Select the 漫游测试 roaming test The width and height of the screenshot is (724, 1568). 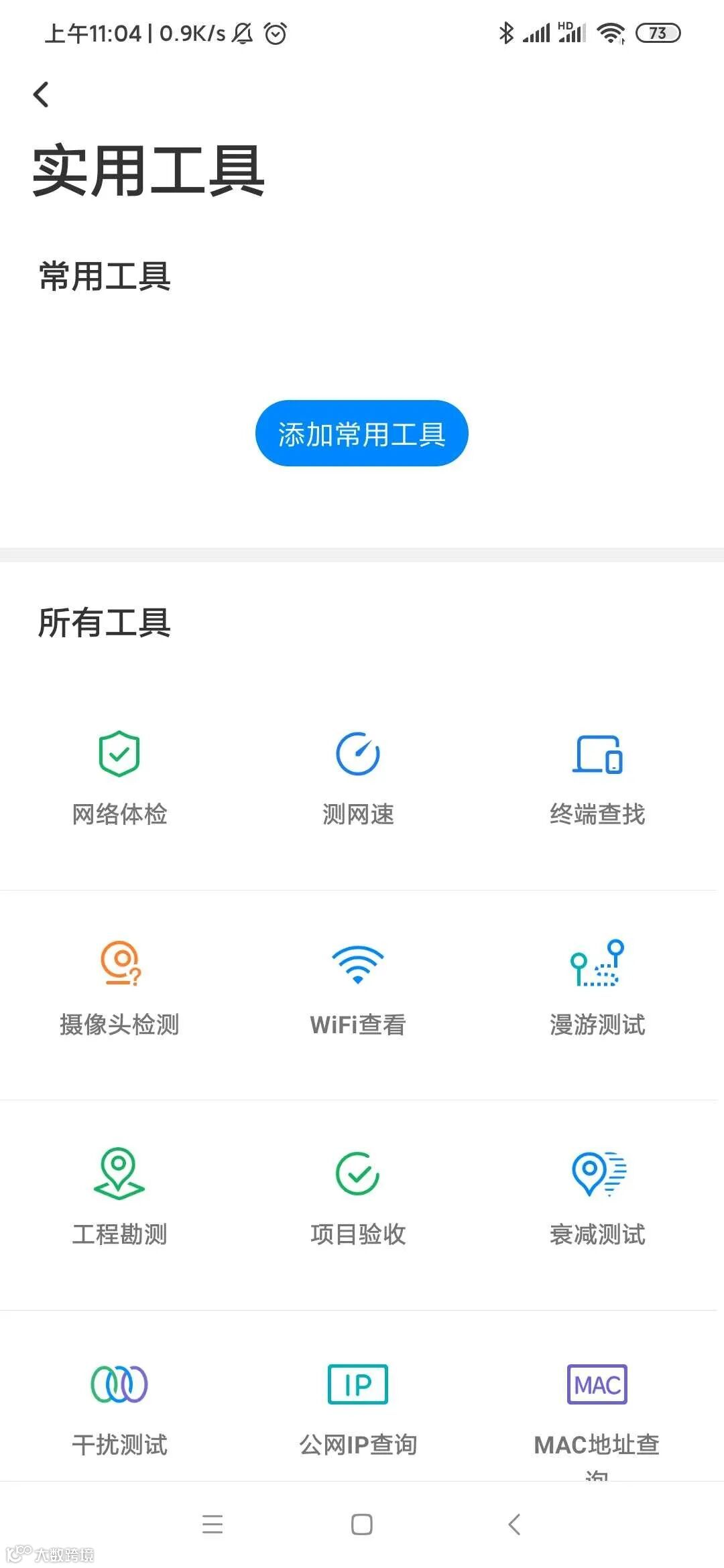[x=597, y=987]
